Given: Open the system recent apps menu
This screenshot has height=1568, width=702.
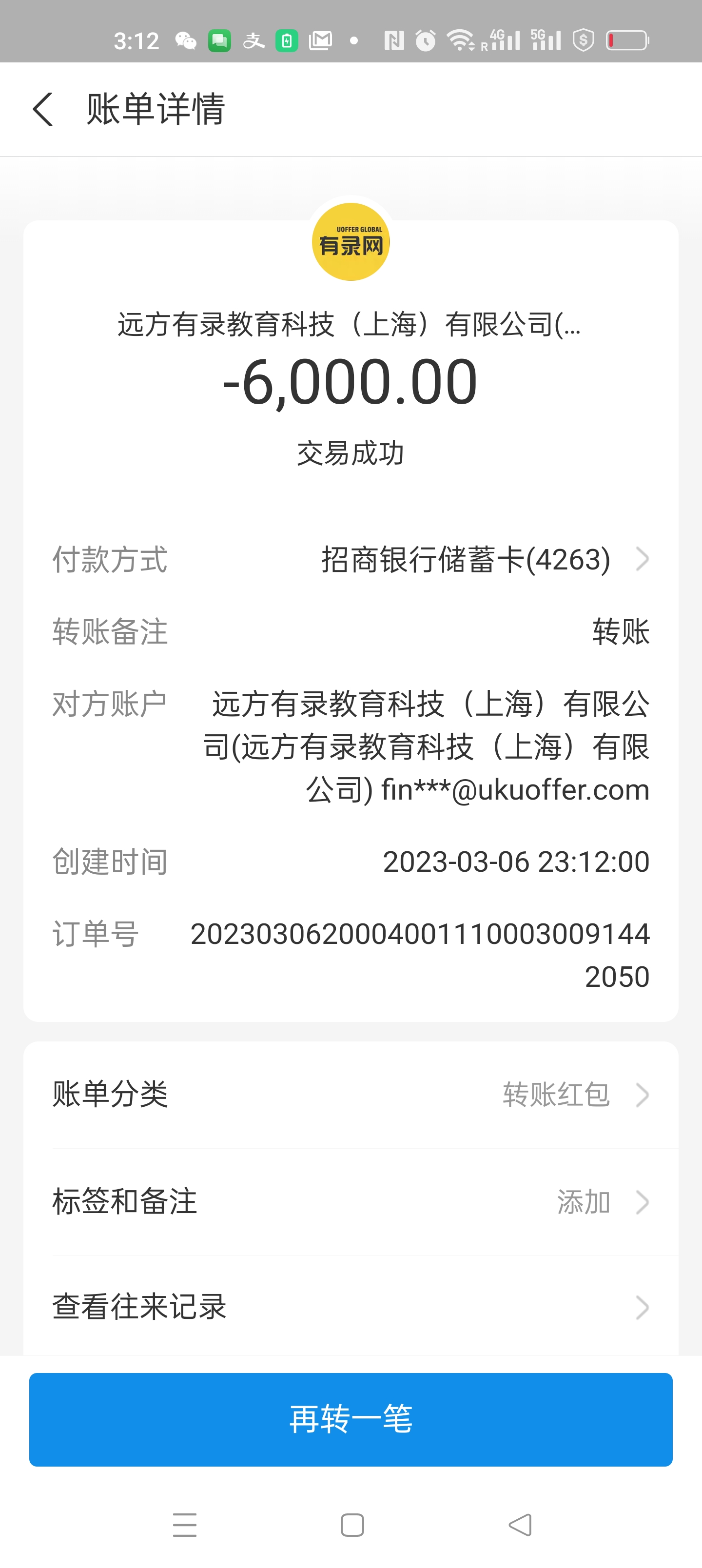Looking at the screenshot, I should tap(184, 1525).
